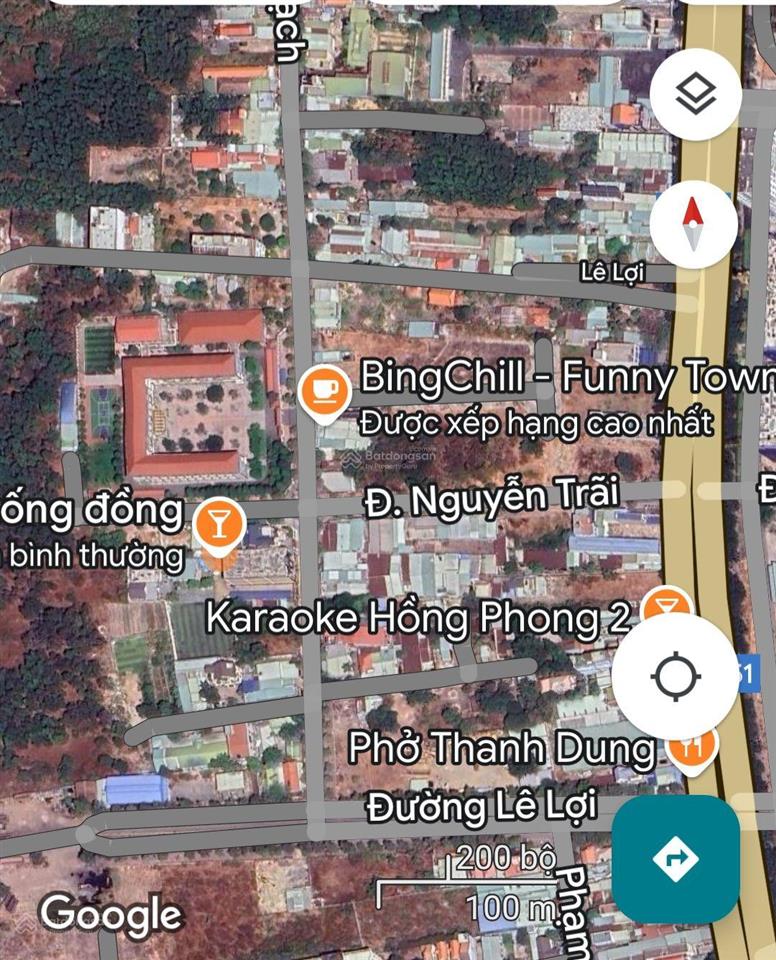Open the BingChill coffee cup marker
Screen dimensions: 776x960
point(321,390)
